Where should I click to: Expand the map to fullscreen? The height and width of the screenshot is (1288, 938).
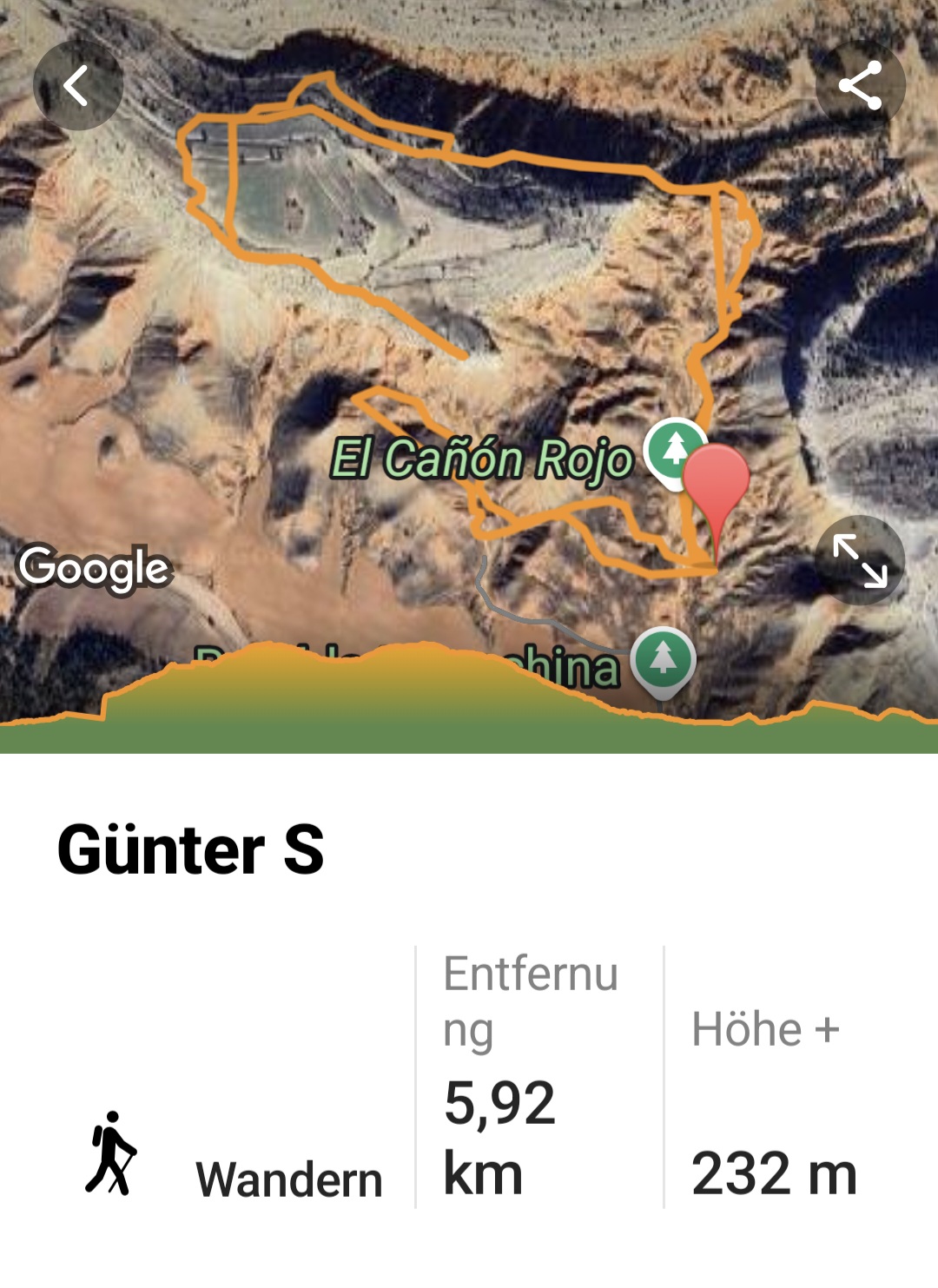pos(860,560)
